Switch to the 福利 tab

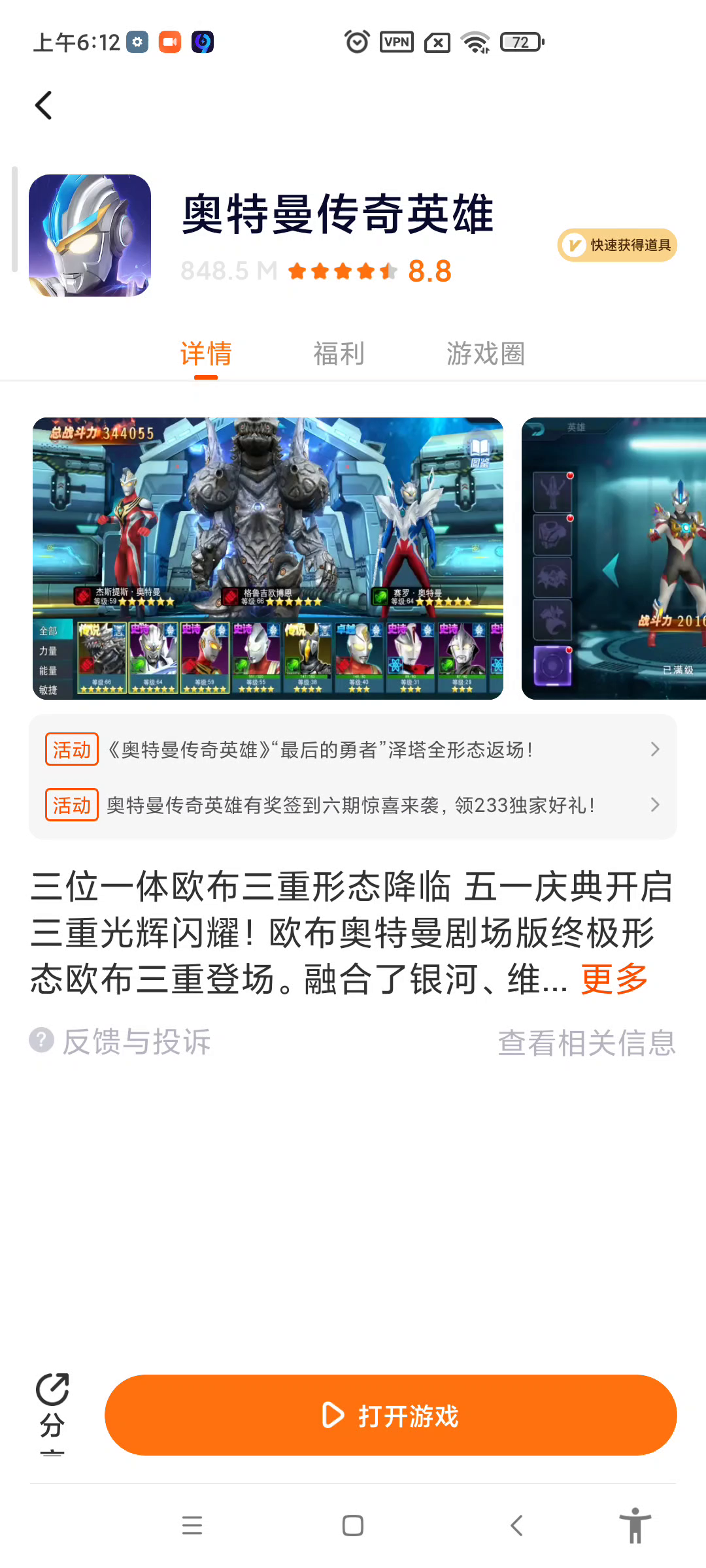pos(339,353)
